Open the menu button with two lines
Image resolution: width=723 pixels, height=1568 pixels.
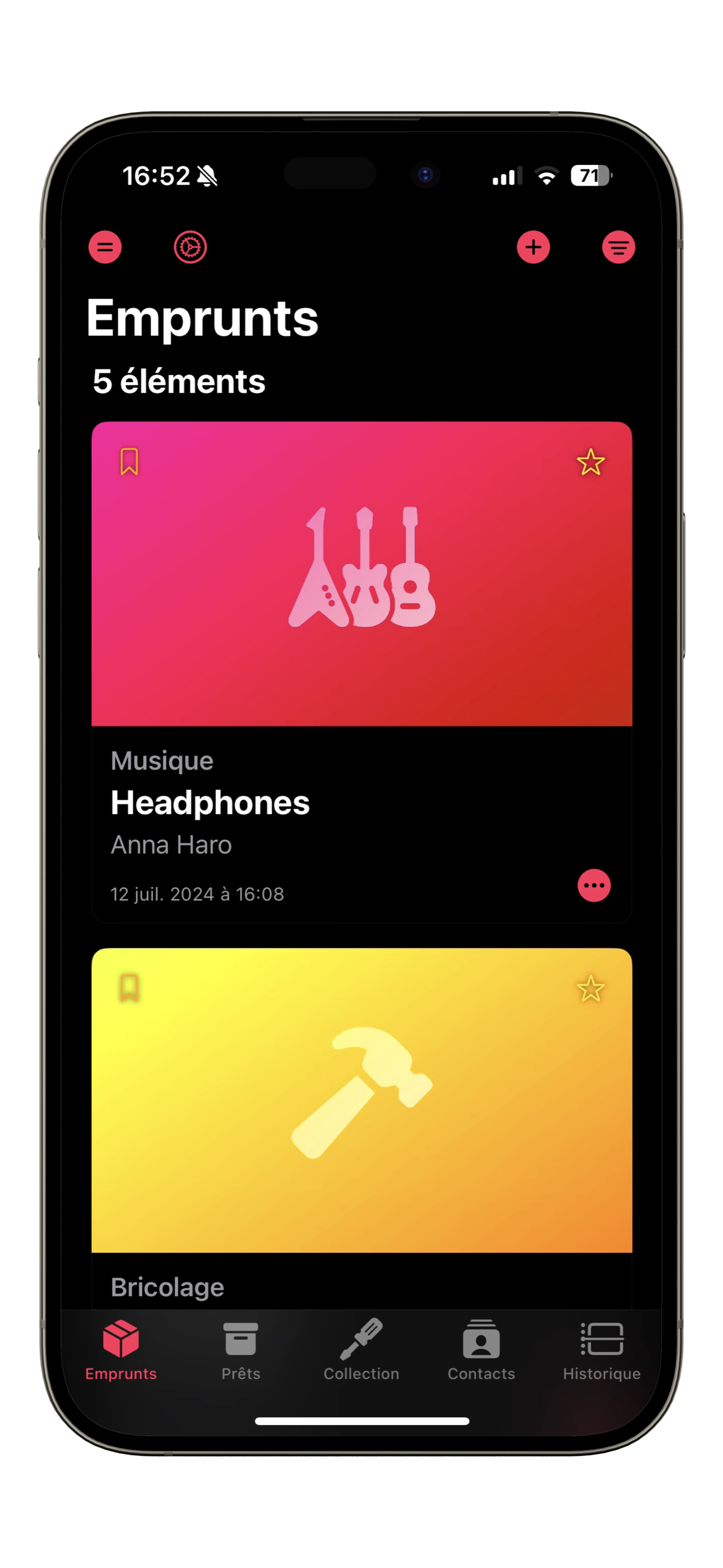coord(105,247)
